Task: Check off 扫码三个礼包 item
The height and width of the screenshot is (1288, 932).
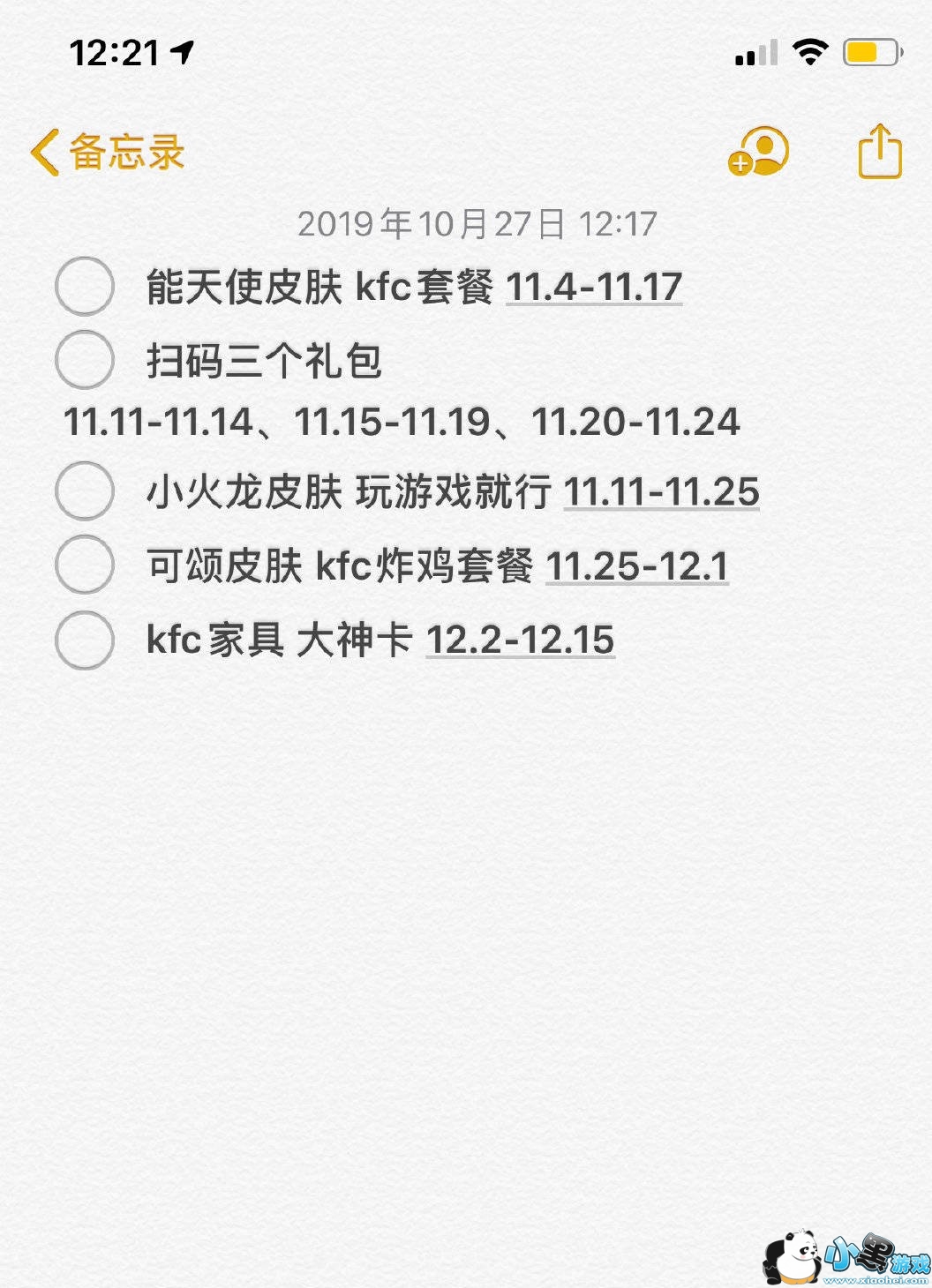Action: 85,360
